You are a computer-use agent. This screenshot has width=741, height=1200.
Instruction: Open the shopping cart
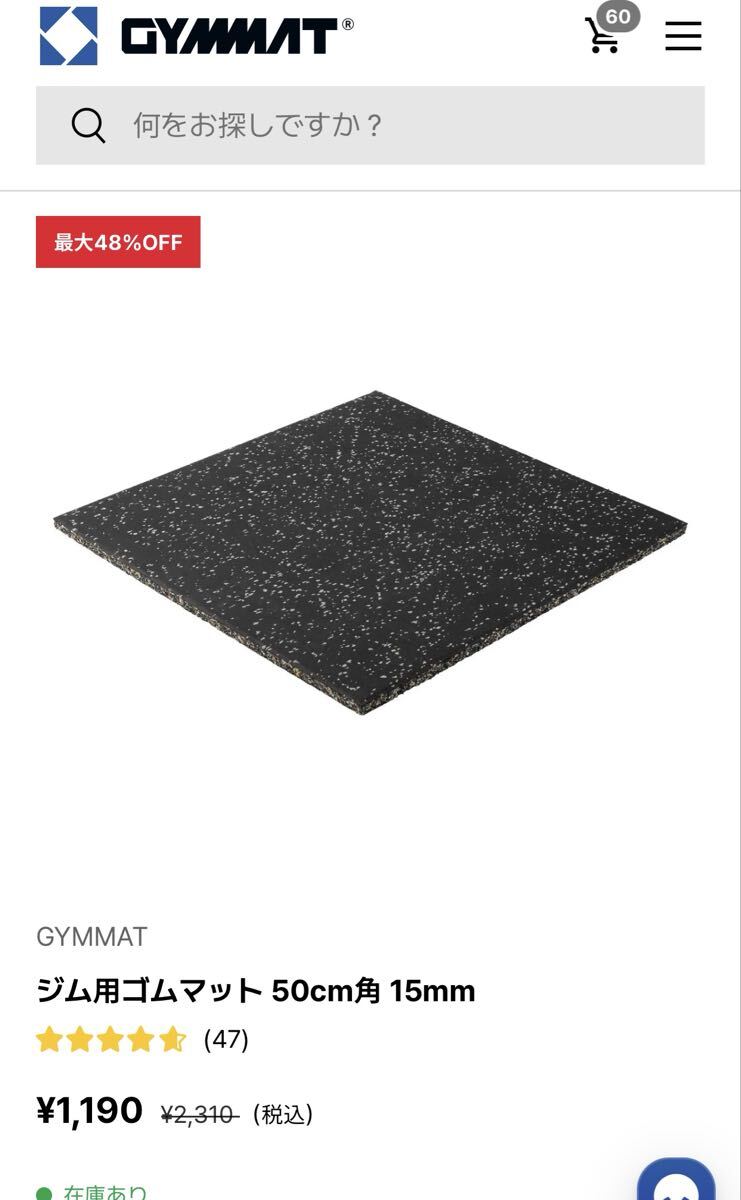pos(603,35)
